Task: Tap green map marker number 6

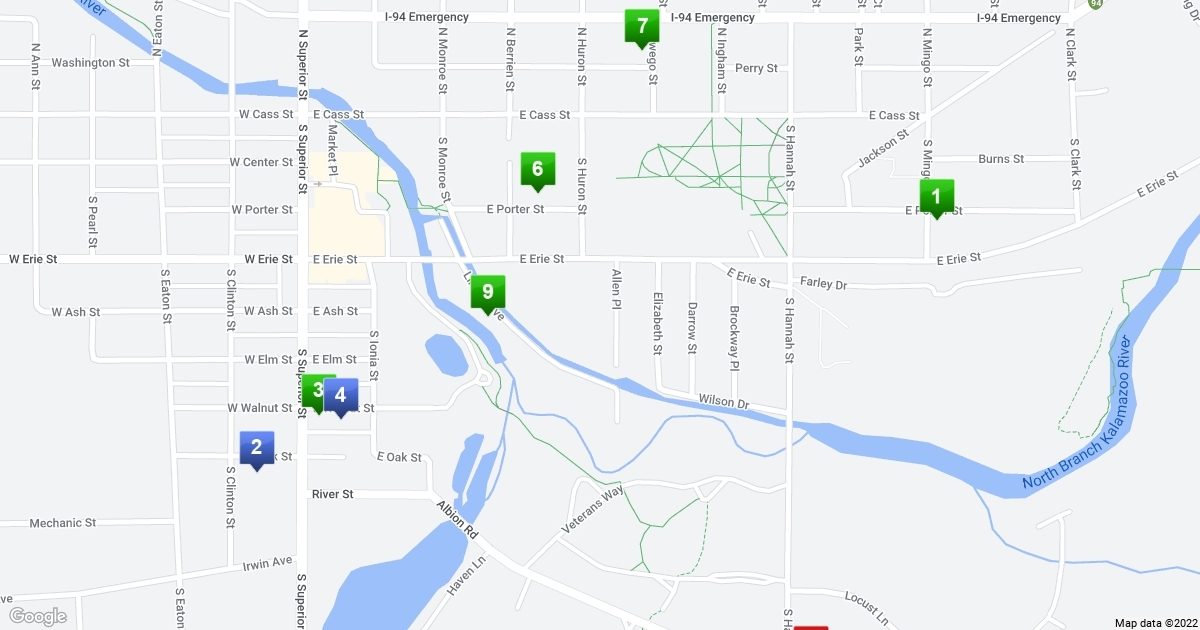Action: pyautogui.click(x=537, y=169)
